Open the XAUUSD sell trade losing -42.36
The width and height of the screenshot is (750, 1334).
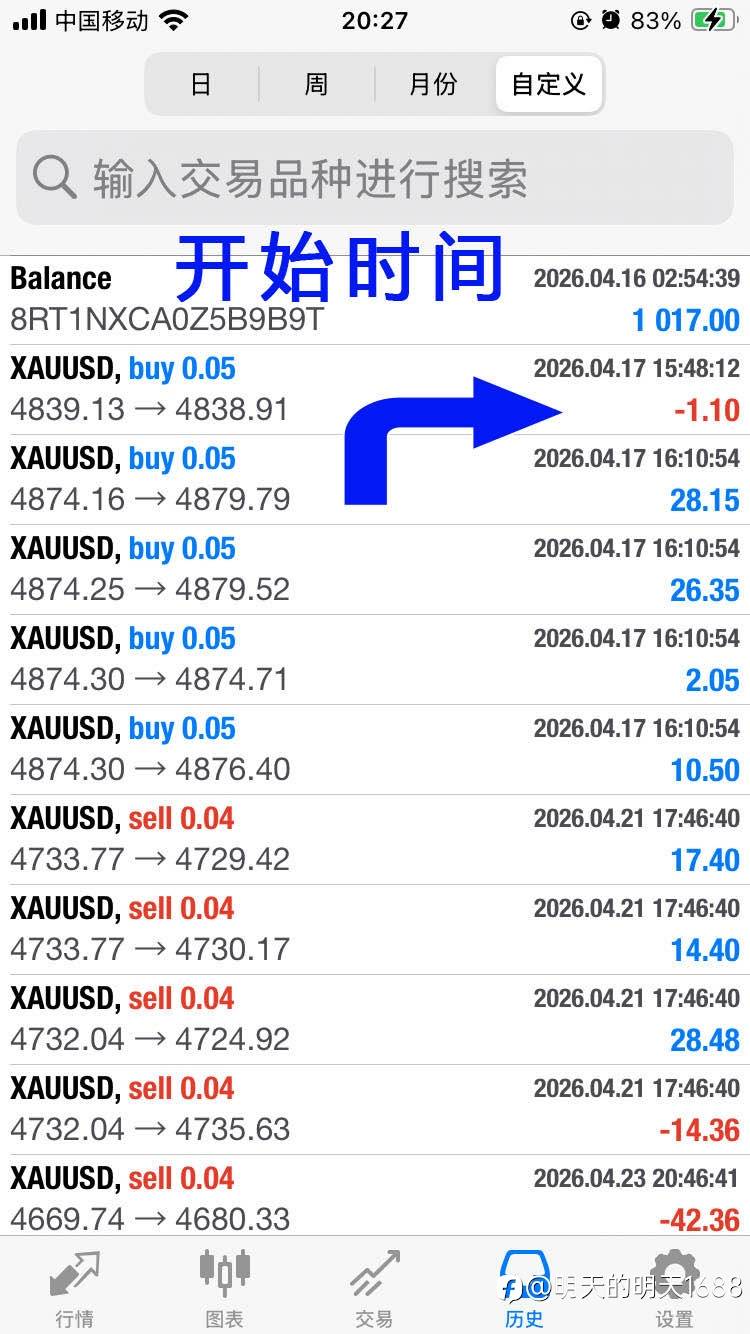coord(375,1196)
